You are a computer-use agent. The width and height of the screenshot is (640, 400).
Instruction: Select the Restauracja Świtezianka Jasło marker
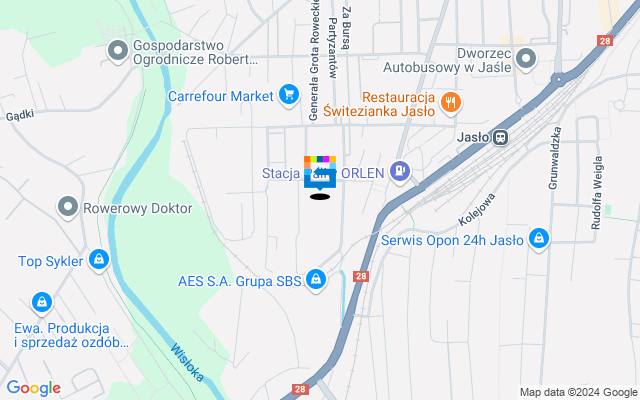pos(451,101)
